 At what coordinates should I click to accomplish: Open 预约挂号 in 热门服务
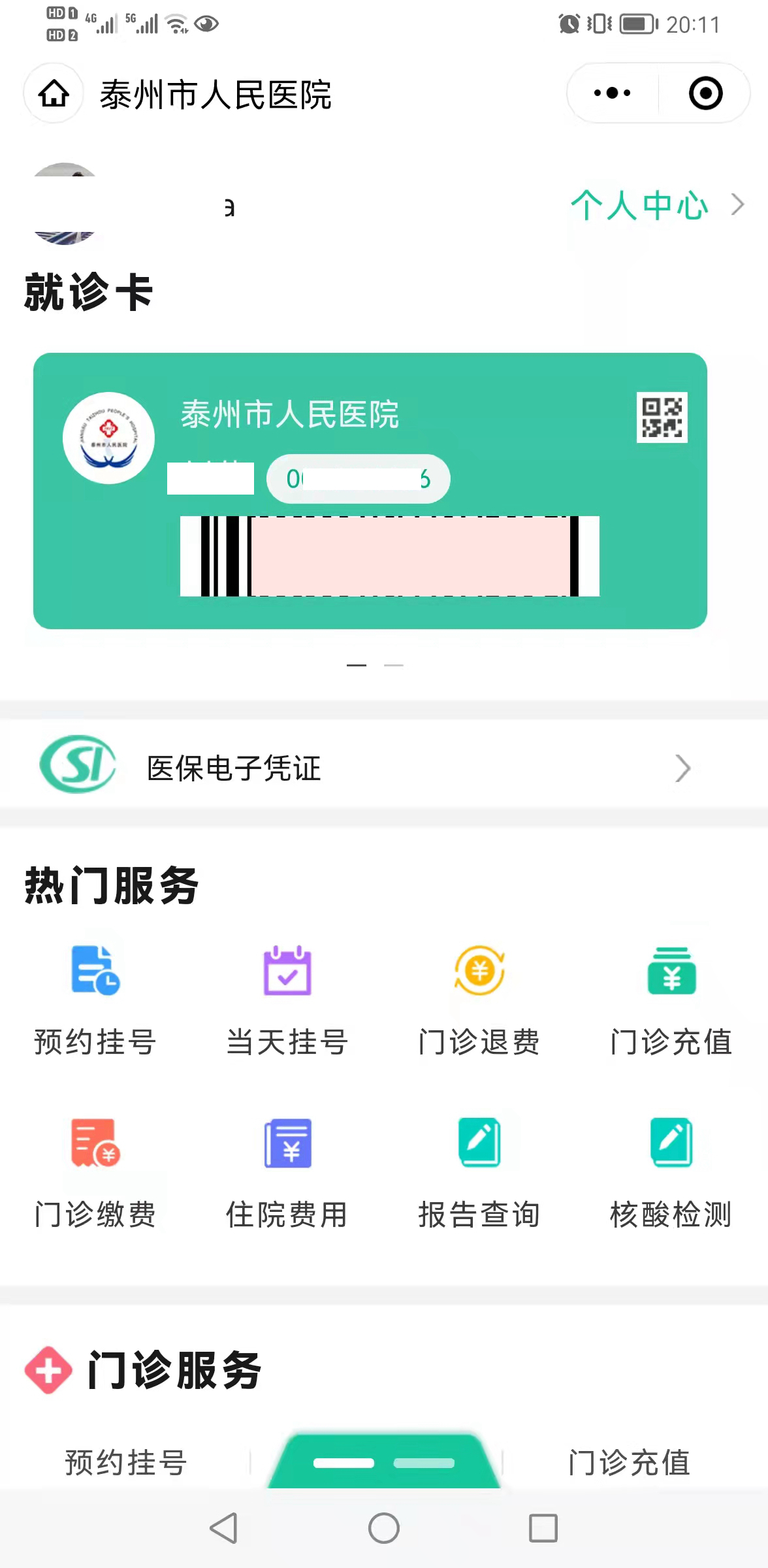click(95, 1000)
